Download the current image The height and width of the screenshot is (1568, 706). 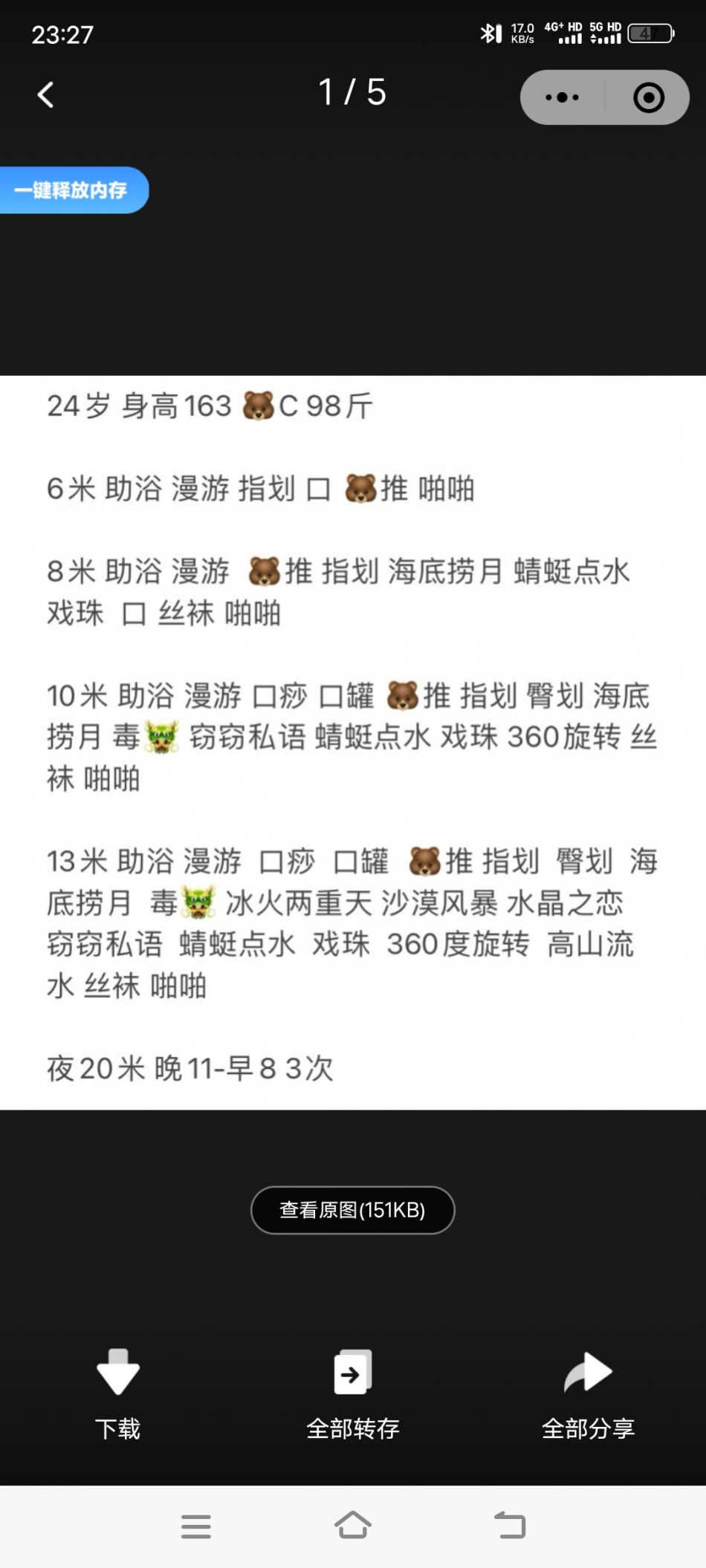(117, 1390)
